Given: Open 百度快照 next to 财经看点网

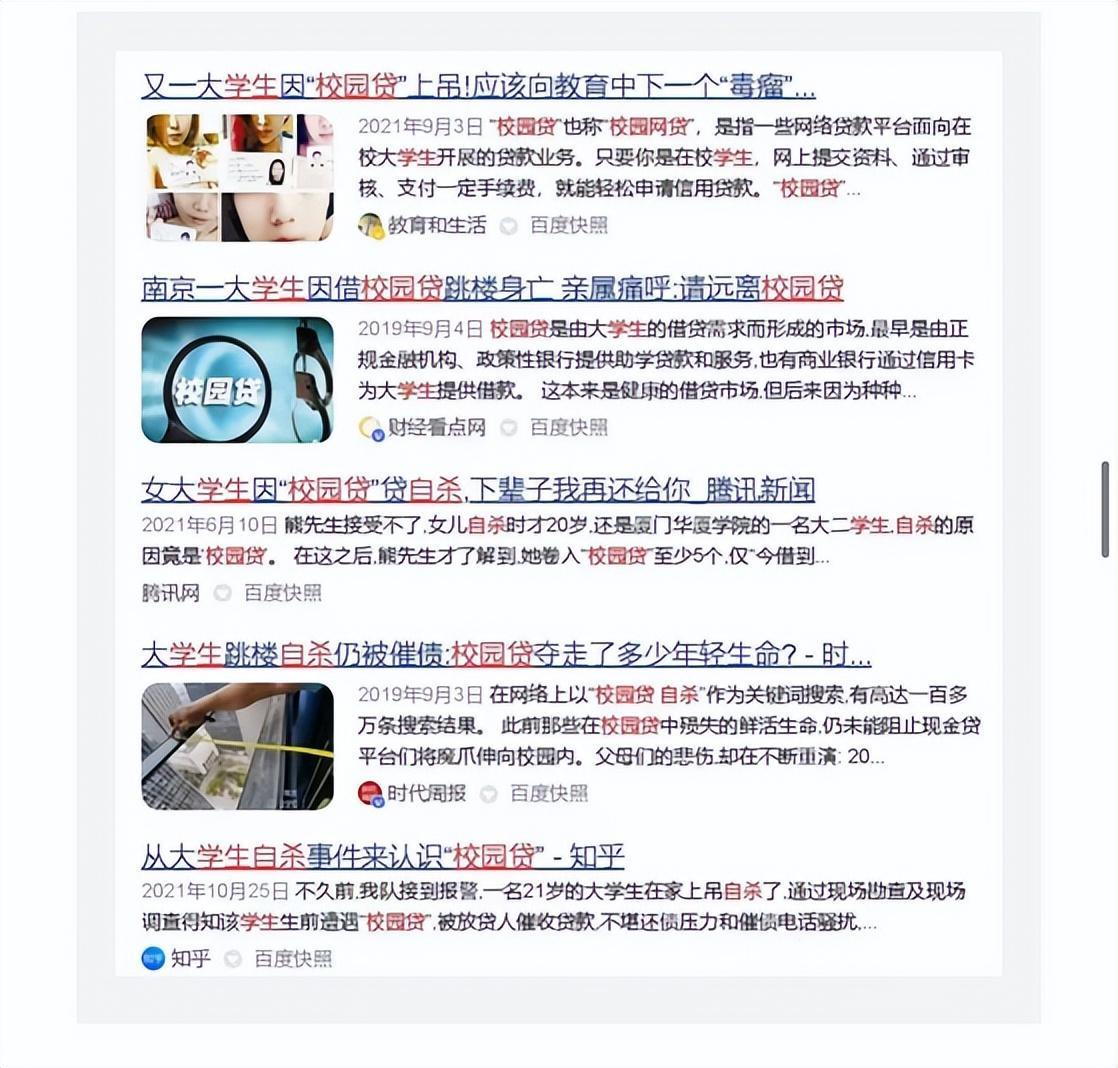Looking at the screenshot, I should tap(568, 427).
